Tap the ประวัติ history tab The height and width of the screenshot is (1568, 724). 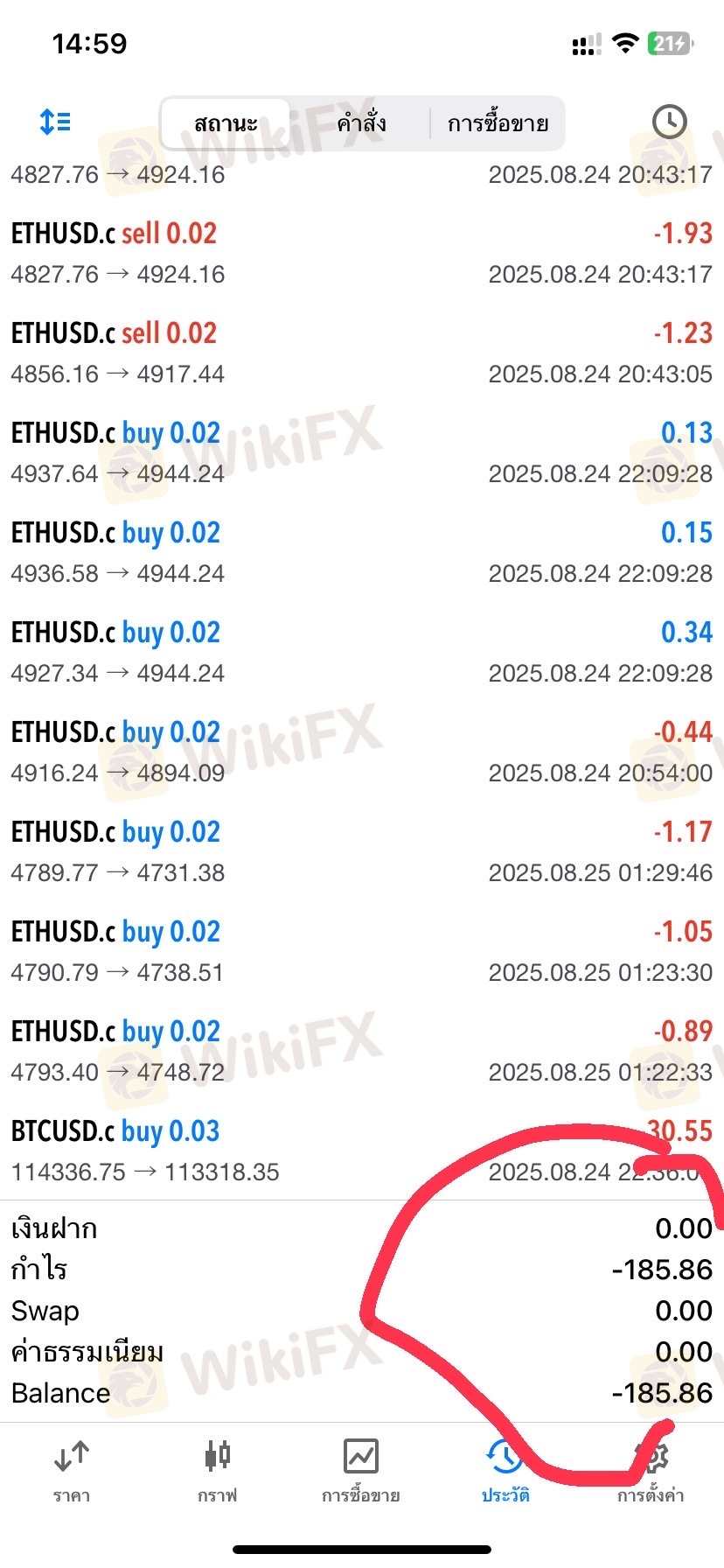[505, 1470]
